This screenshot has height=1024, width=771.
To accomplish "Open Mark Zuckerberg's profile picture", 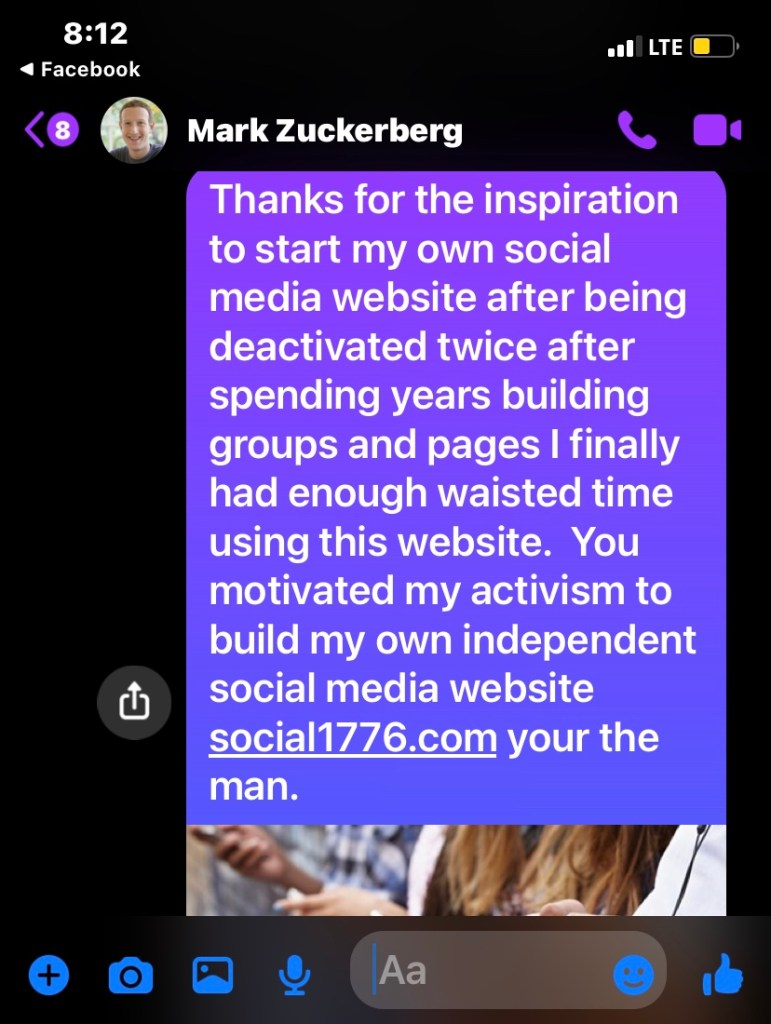I will point(134,130).
